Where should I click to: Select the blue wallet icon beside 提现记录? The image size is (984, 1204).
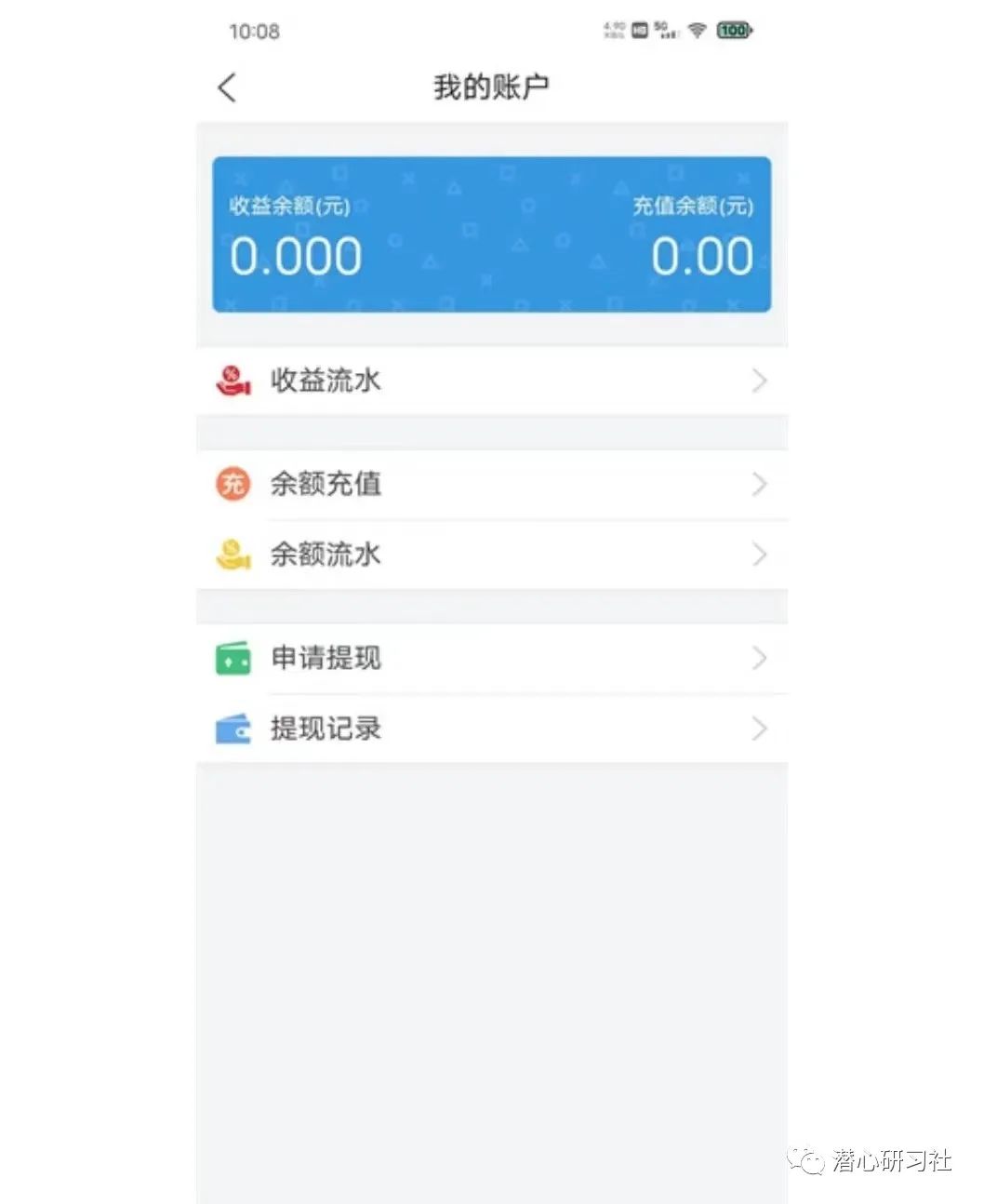pyautogui.click(x=232, y=729)
